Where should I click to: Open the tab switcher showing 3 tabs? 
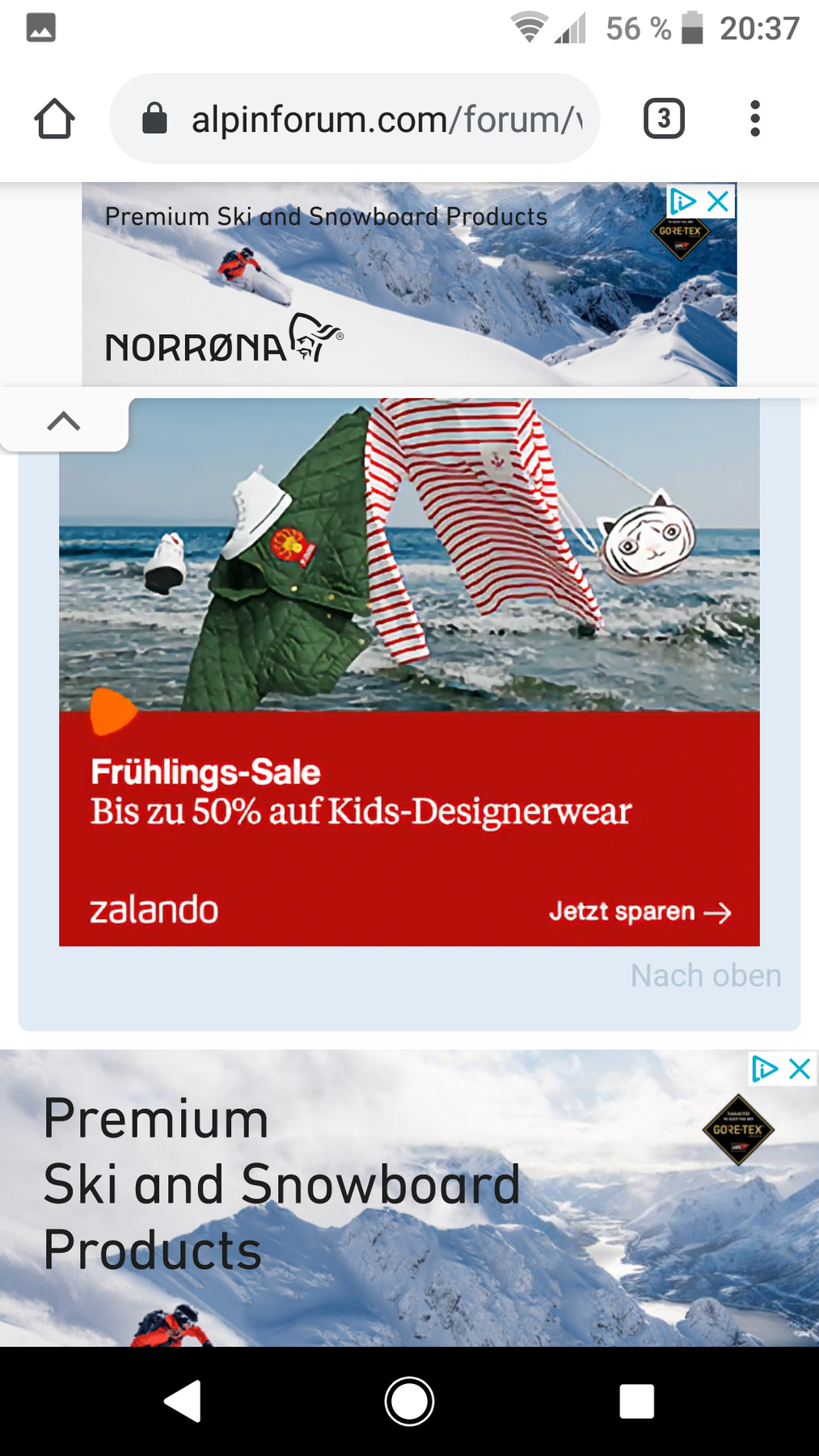664,119
